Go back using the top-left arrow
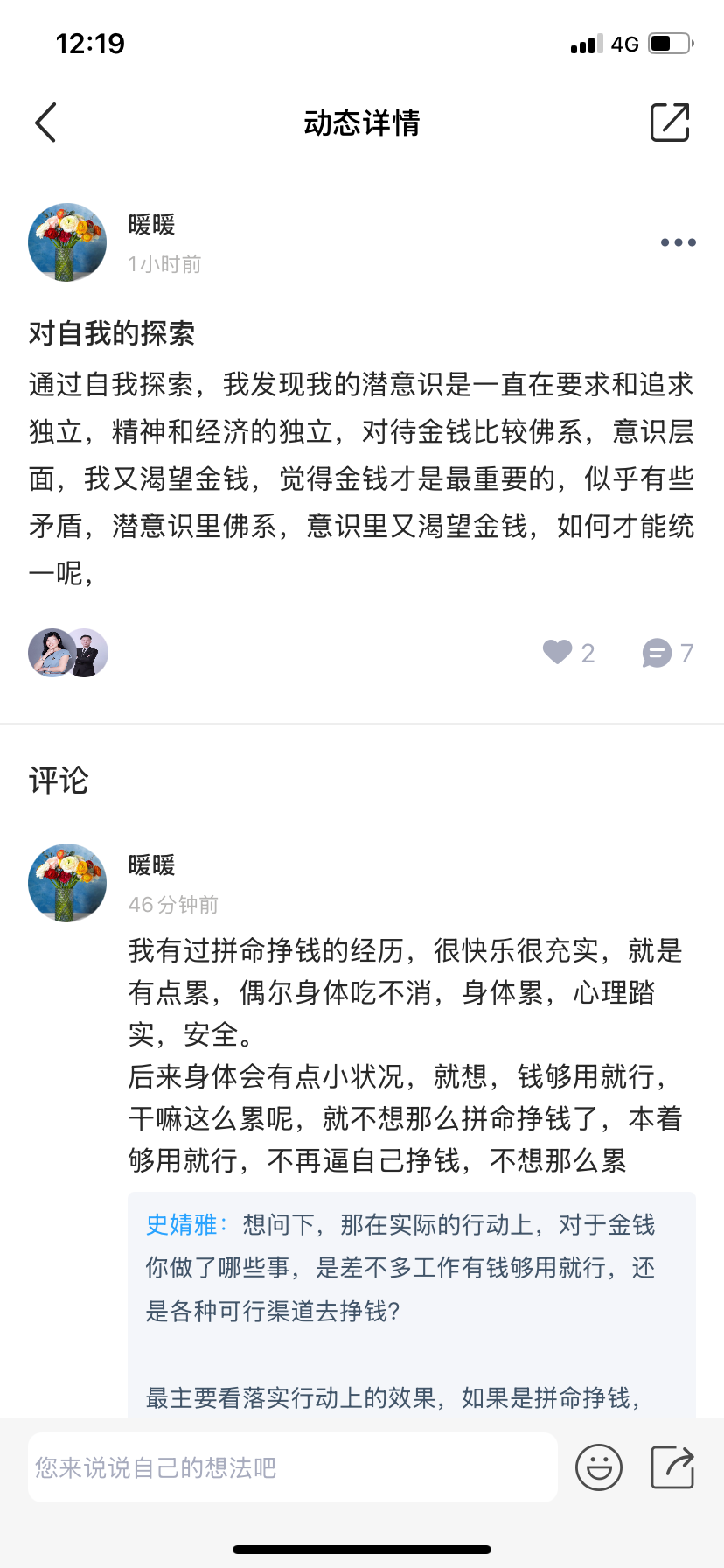Viewport: 724px width, 1568px height. tap(45, 122)
